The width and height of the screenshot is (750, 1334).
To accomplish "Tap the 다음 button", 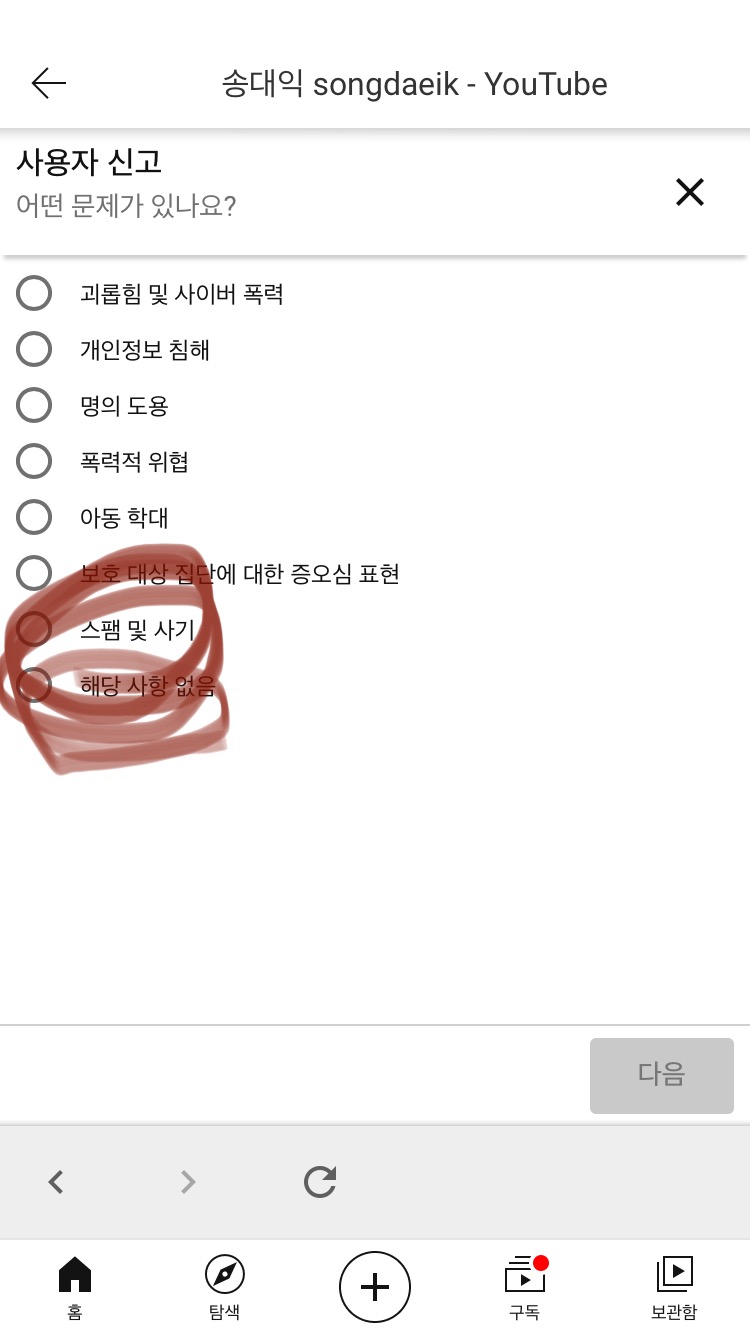I will pyautogui.click(x=662, y=1076).
